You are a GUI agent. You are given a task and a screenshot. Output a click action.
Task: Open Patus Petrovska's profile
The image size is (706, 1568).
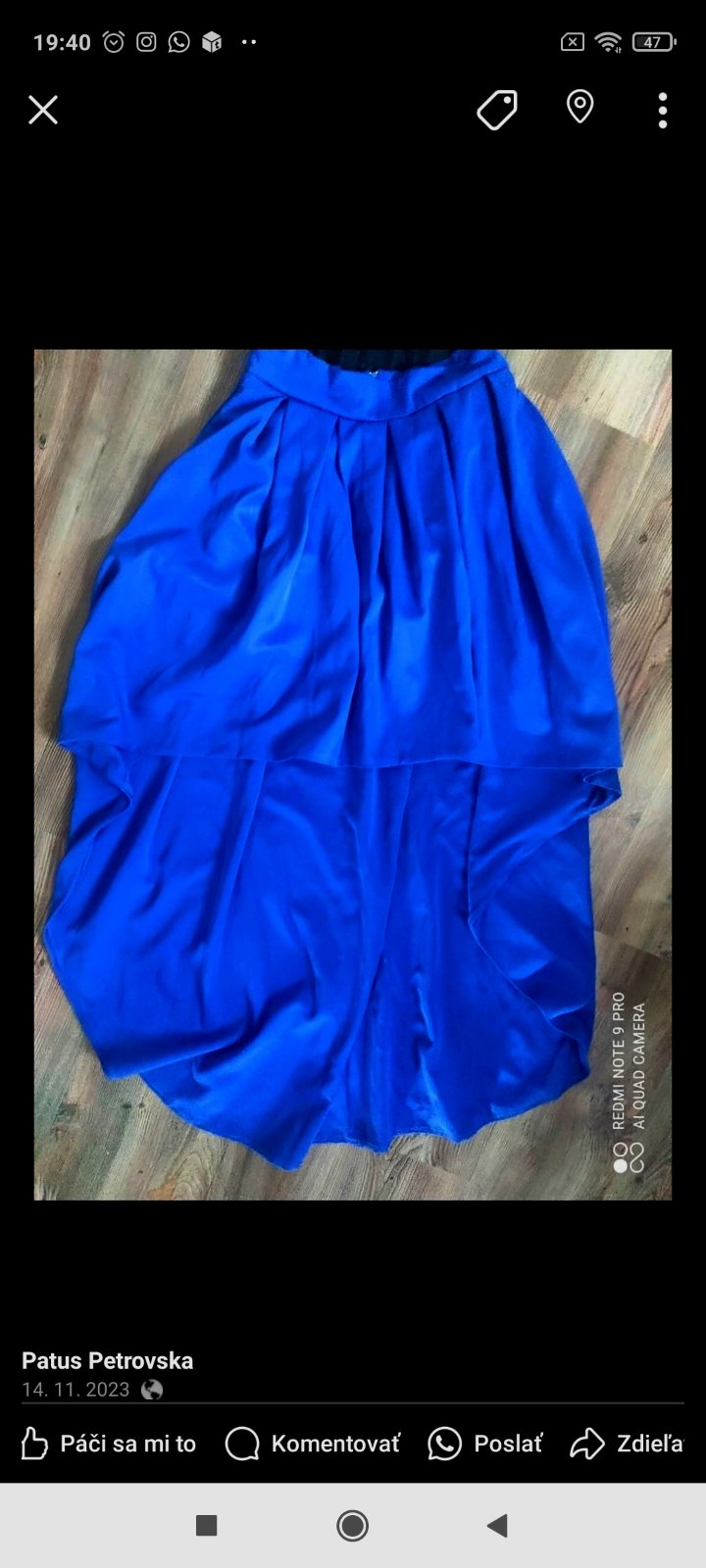(108, 1360)
